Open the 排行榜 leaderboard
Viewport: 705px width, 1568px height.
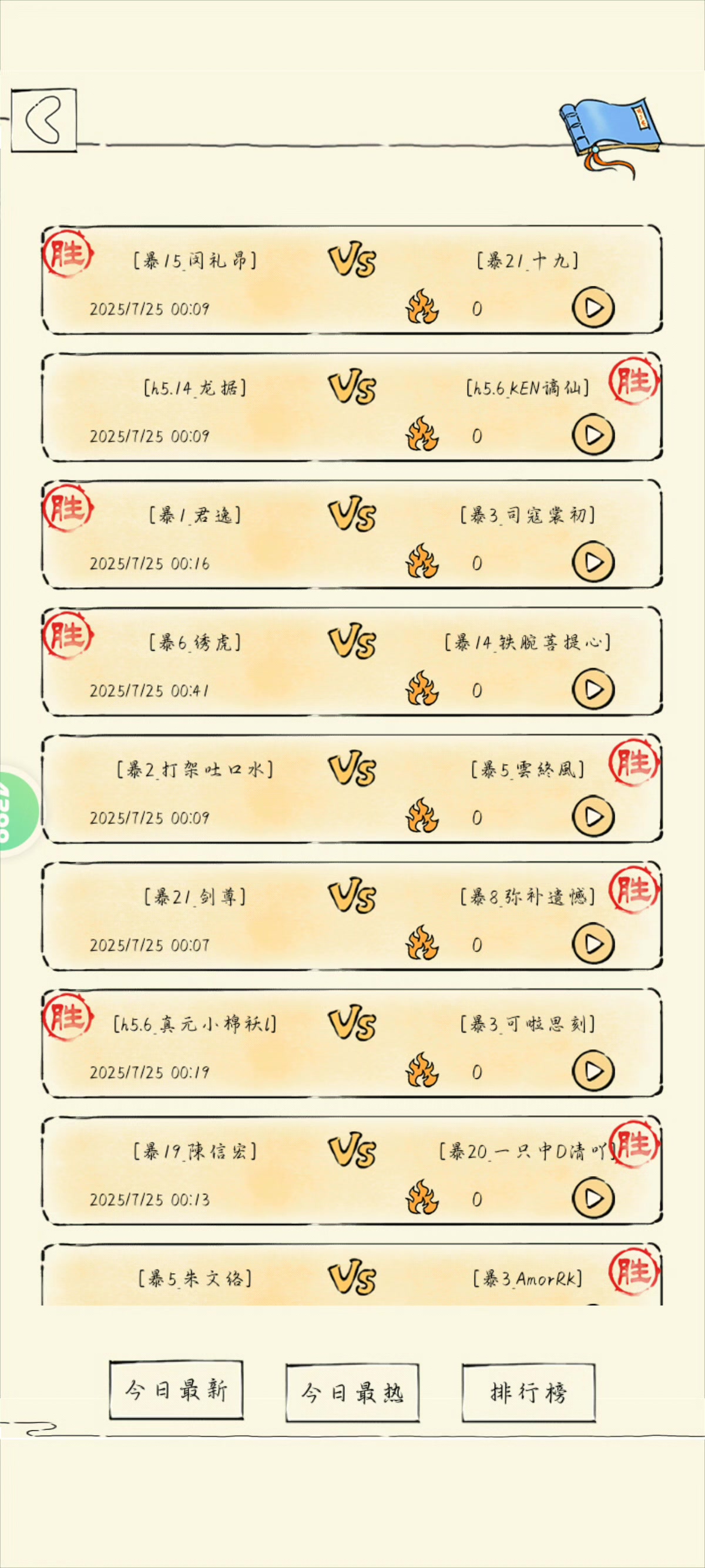click(x=528, y=1392)
